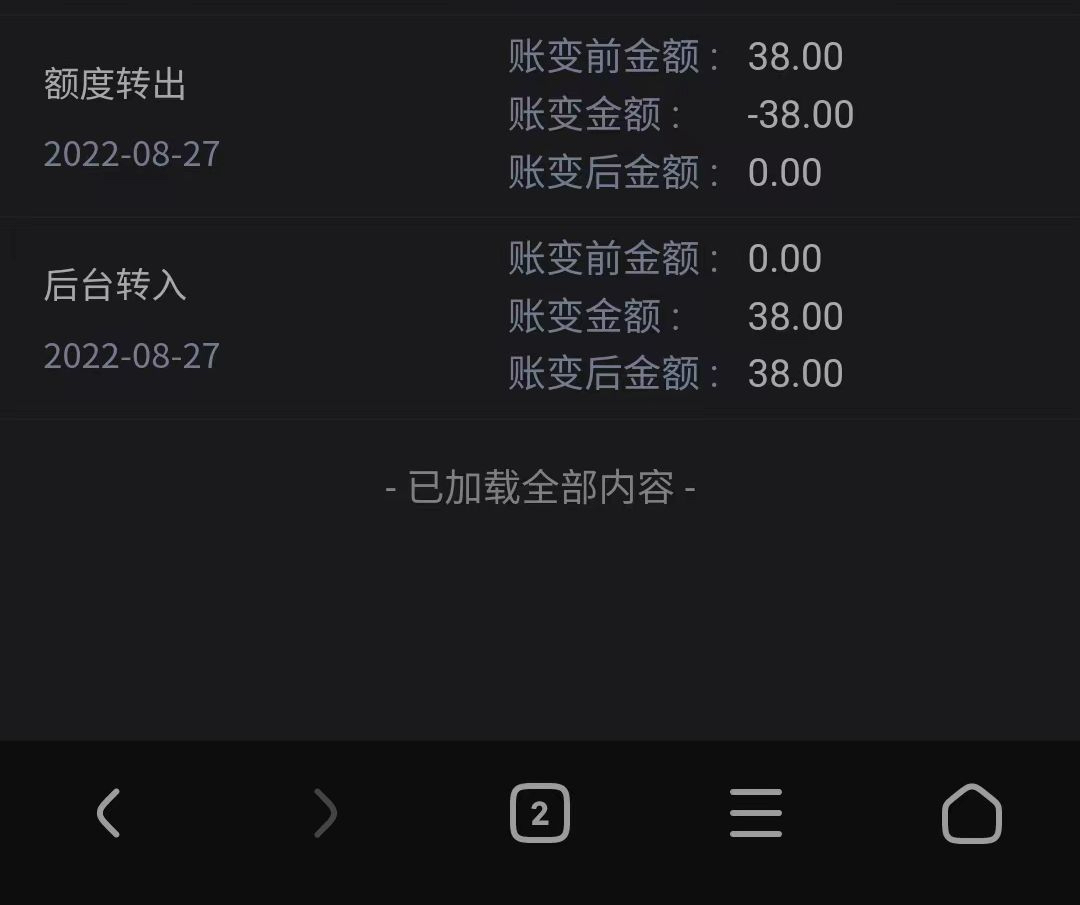Go to the browser home page
This screenshot has width=1080, height=905.
971,813
